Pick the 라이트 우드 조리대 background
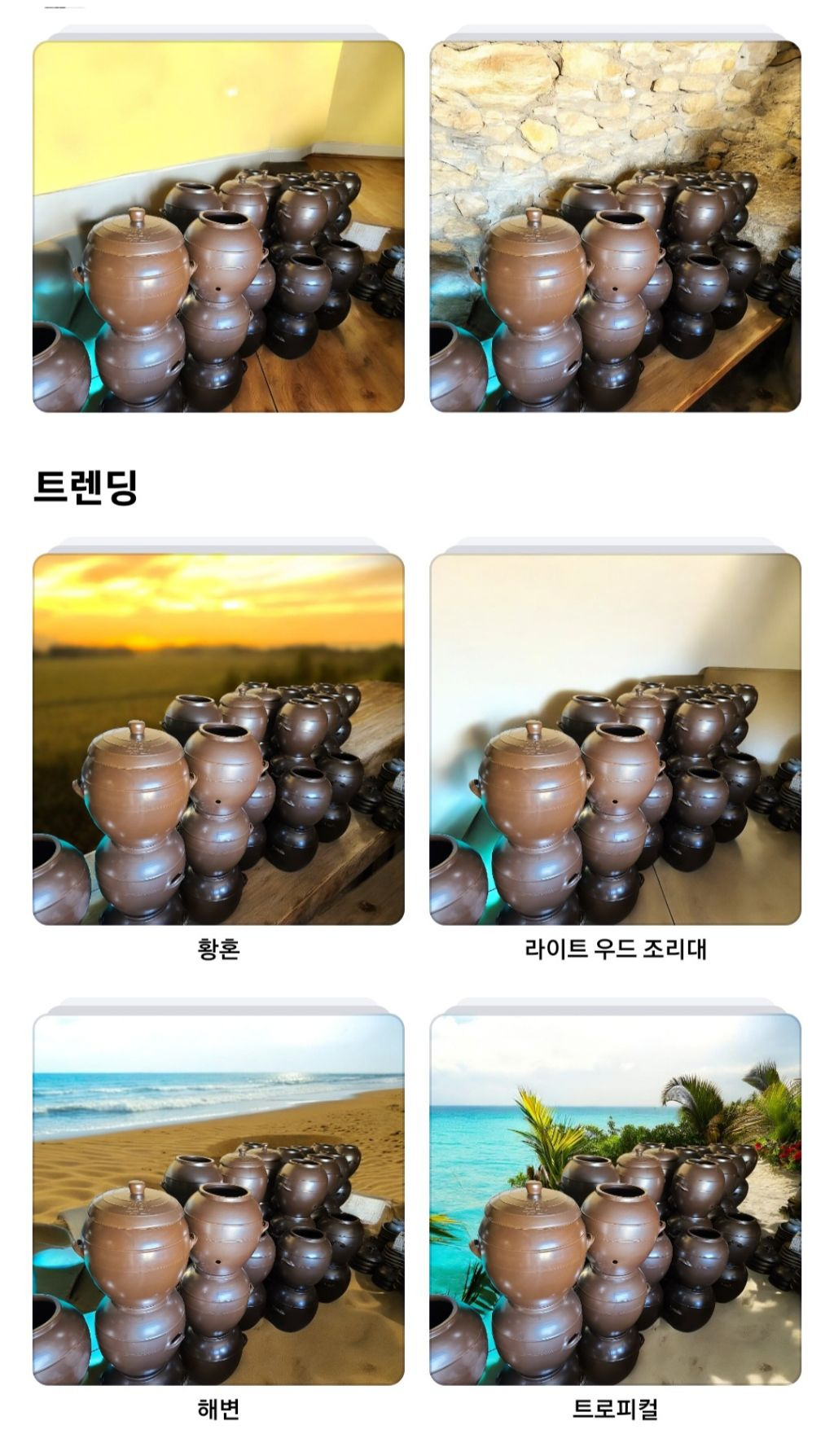 (615, 739)
